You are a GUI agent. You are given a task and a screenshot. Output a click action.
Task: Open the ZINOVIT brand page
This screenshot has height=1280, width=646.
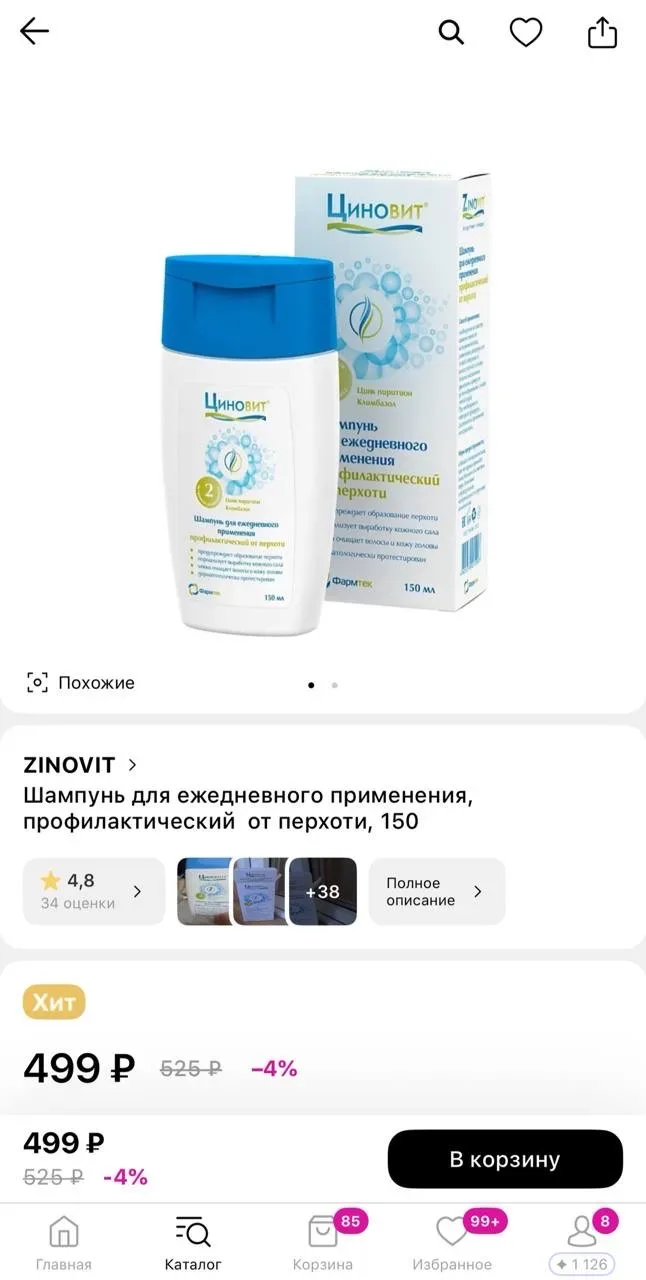[80, 765]
